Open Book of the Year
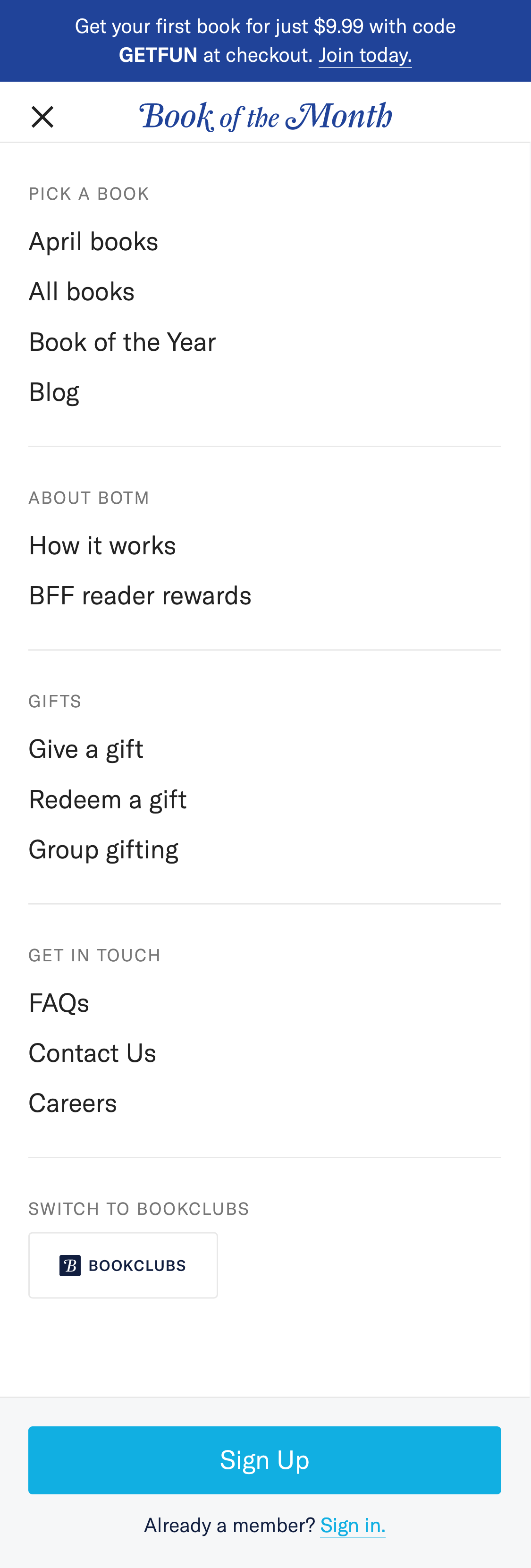531x1568 pixels. 122,342
